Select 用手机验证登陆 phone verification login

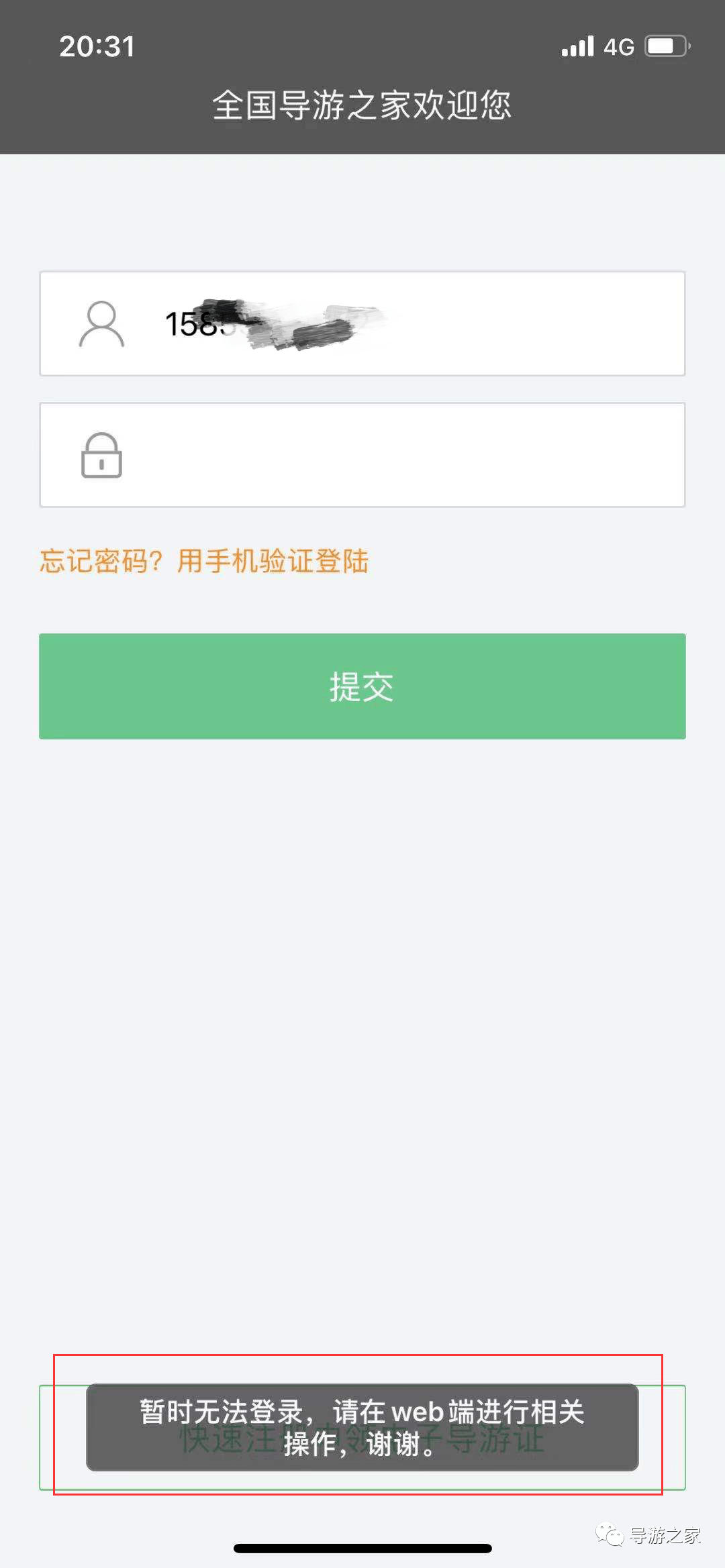point(275,562)
